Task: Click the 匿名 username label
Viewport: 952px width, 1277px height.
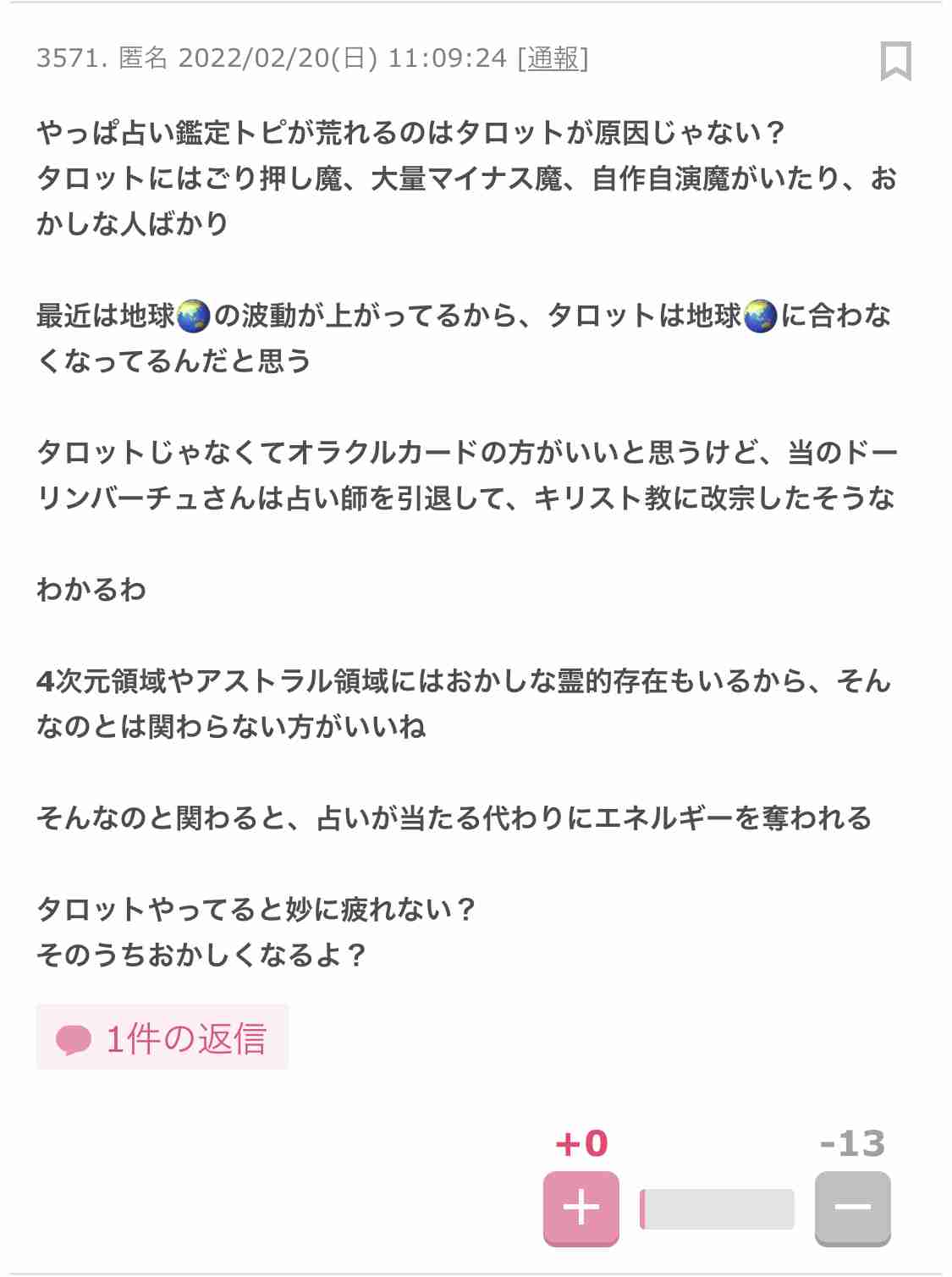Action: coord(142,59)
